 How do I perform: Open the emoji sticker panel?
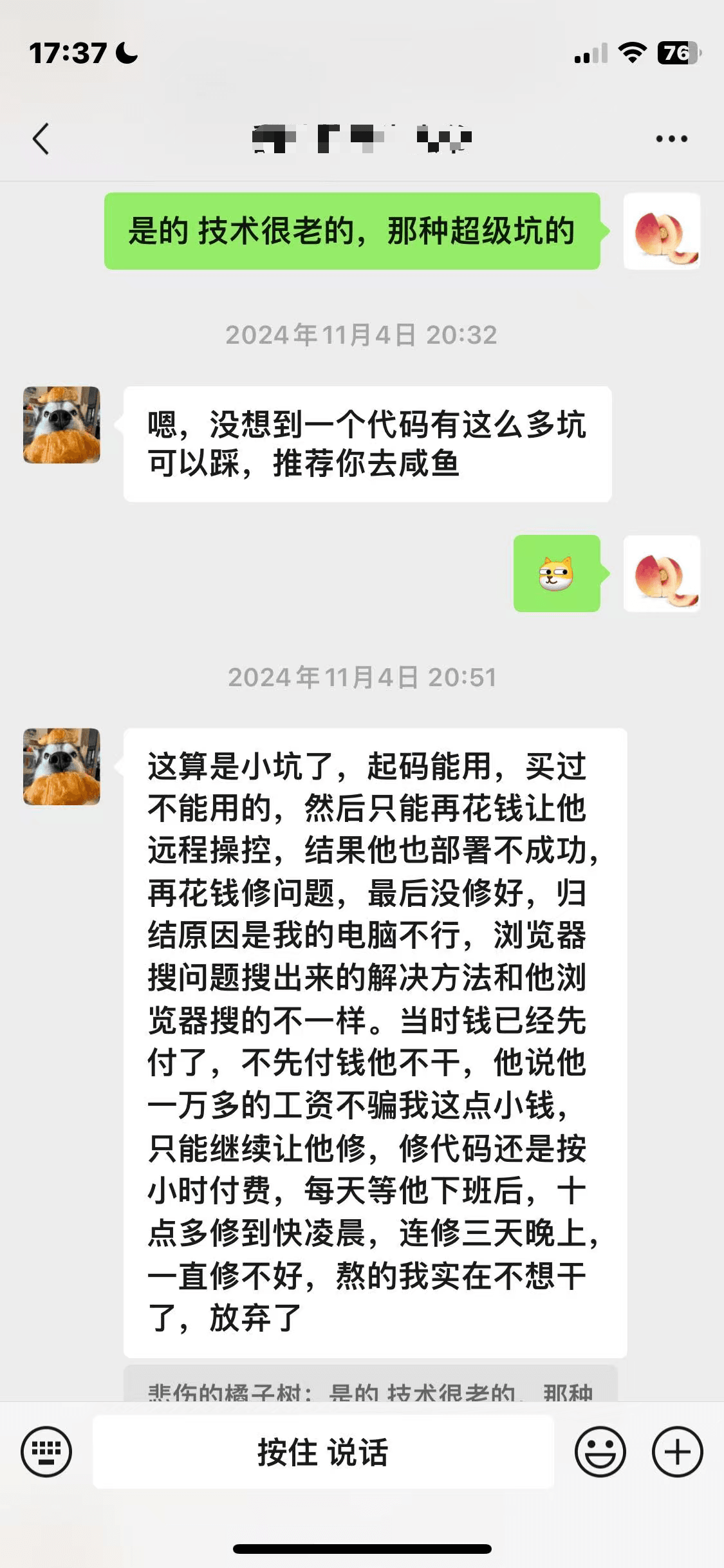[600, 1451]
